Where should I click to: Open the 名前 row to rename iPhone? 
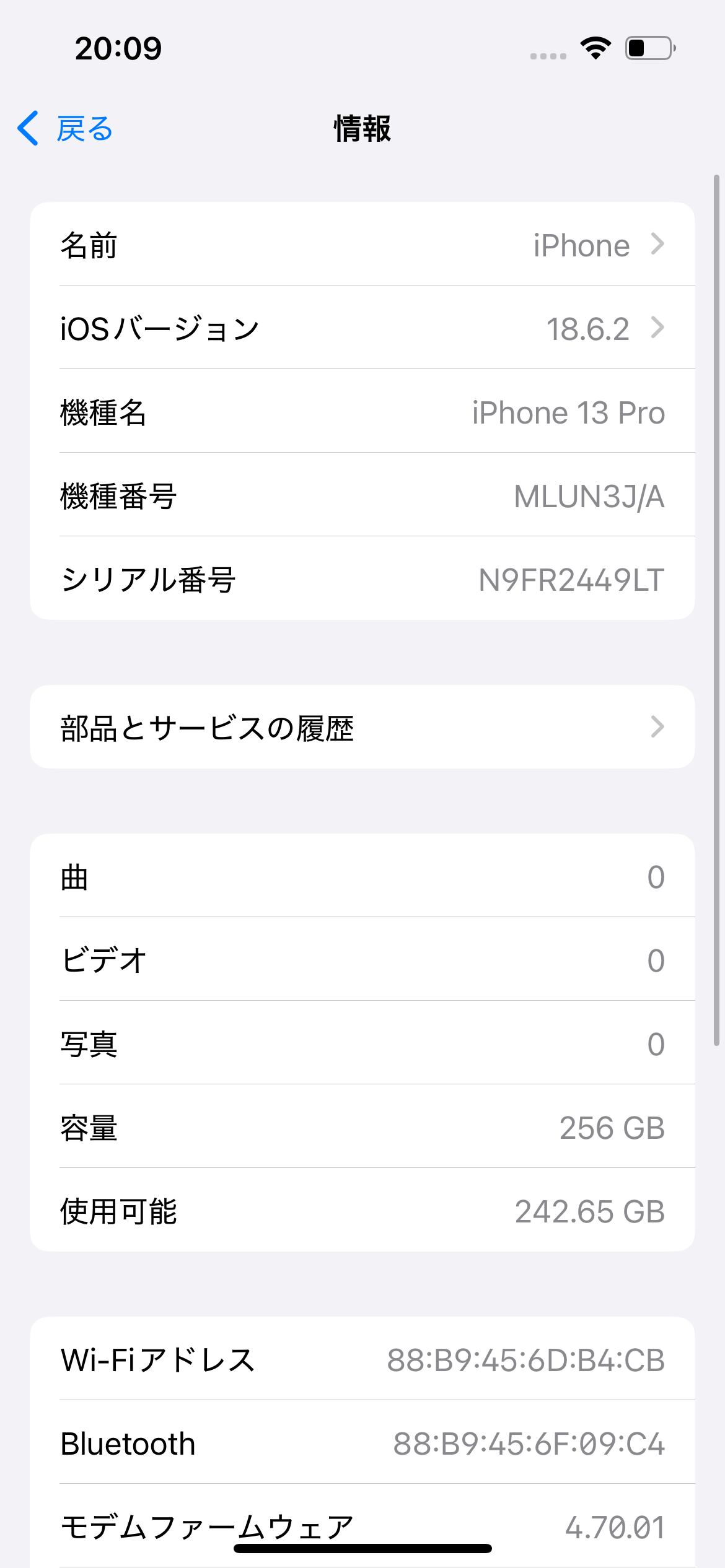[x=362, y=244]
